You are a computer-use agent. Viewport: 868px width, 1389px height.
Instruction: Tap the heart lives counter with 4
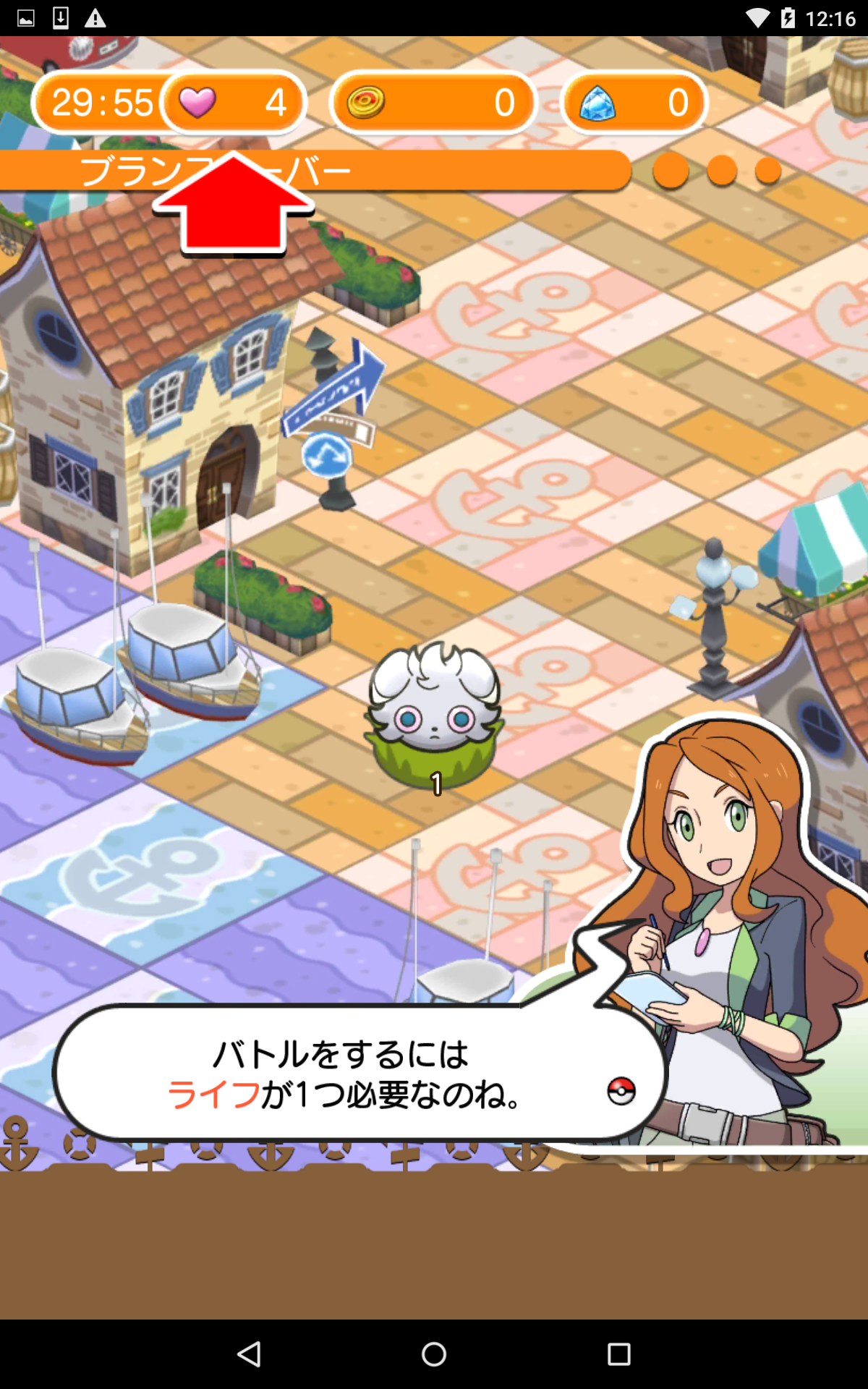pyautogui.click(x=233, y=103)
